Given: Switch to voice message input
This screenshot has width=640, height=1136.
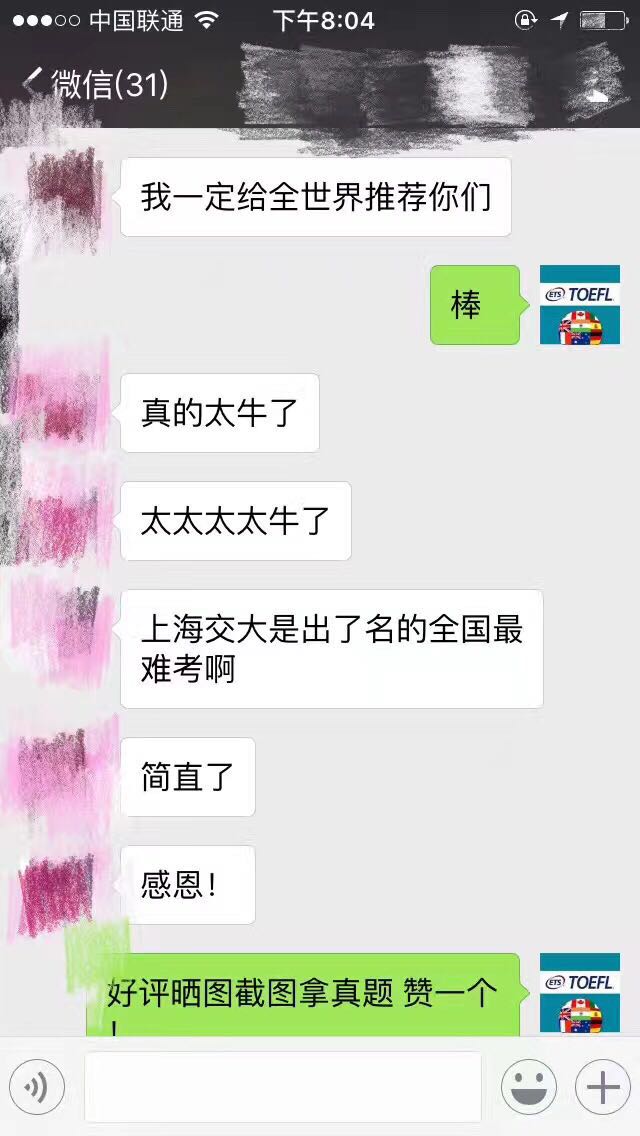Looking at the screenshot, I should click(37, 1086).
